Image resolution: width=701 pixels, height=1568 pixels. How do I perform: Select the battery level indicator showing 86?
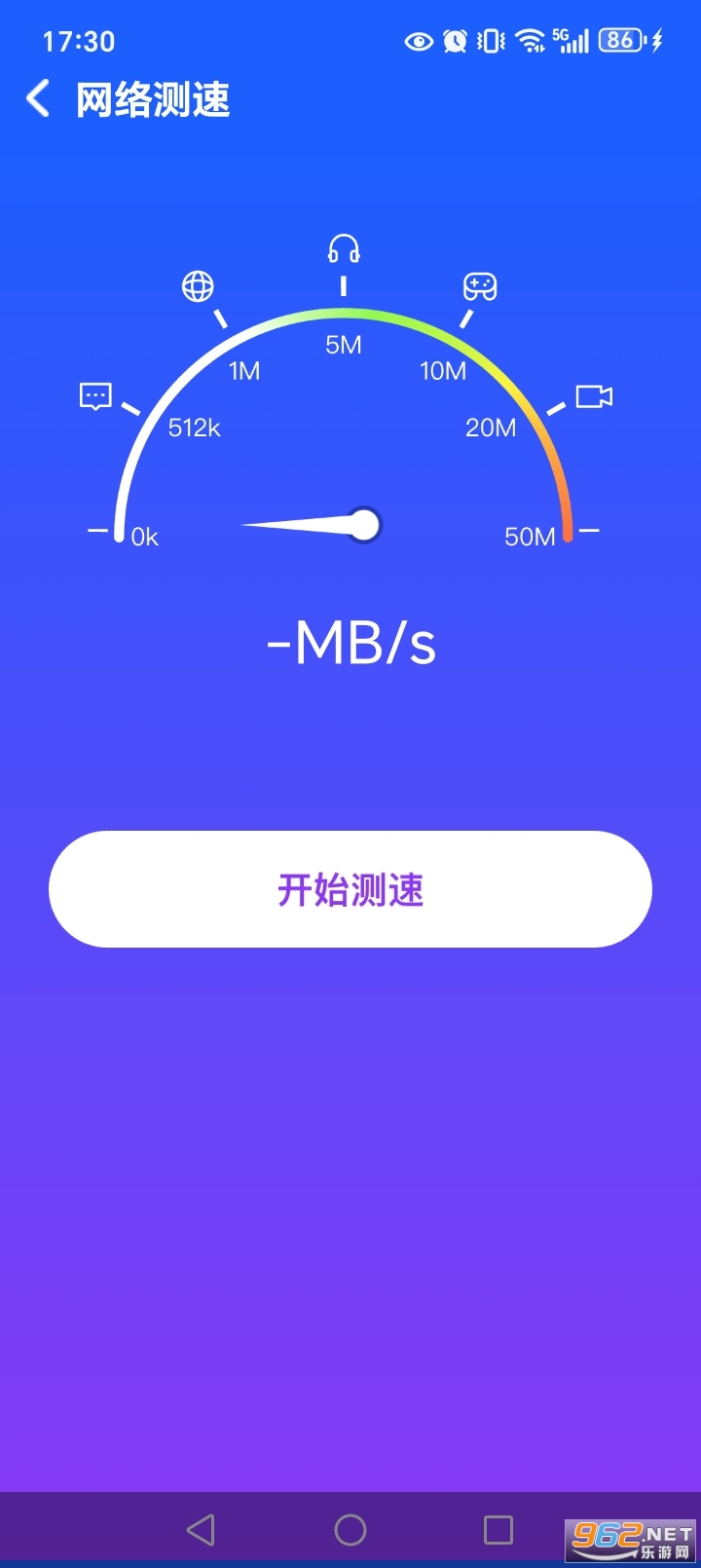(x=620, y=41)
